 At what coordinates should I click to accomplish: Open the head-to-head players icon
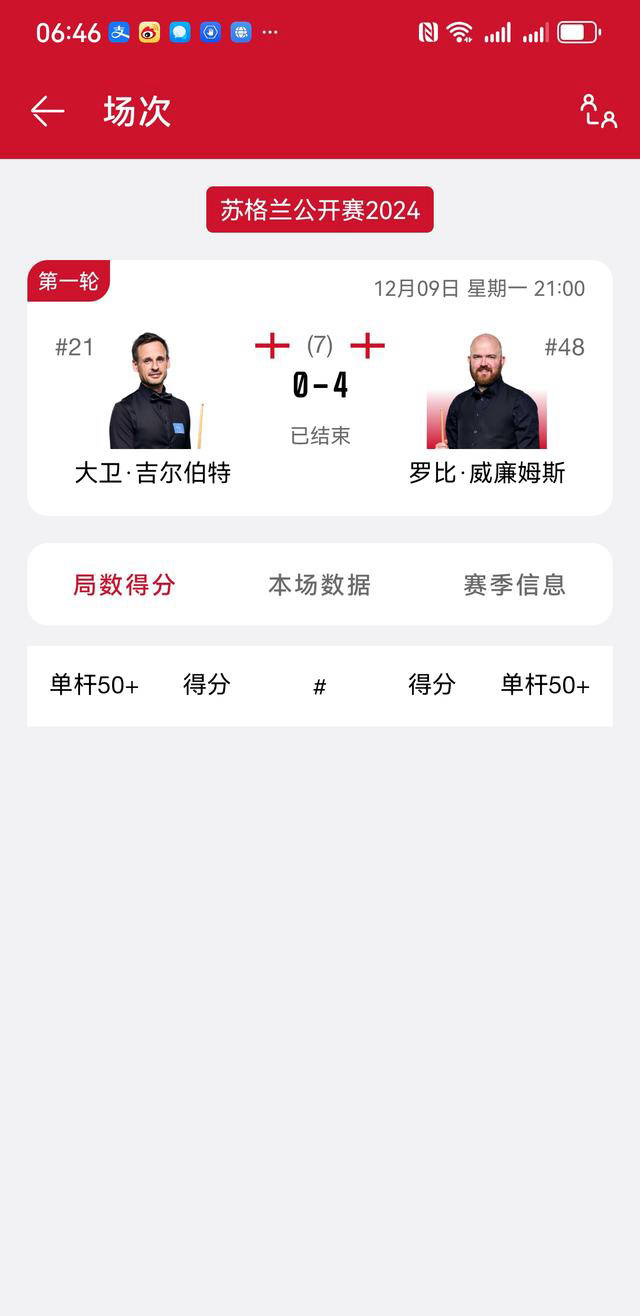pyautogui.click(x=598, y=111)
